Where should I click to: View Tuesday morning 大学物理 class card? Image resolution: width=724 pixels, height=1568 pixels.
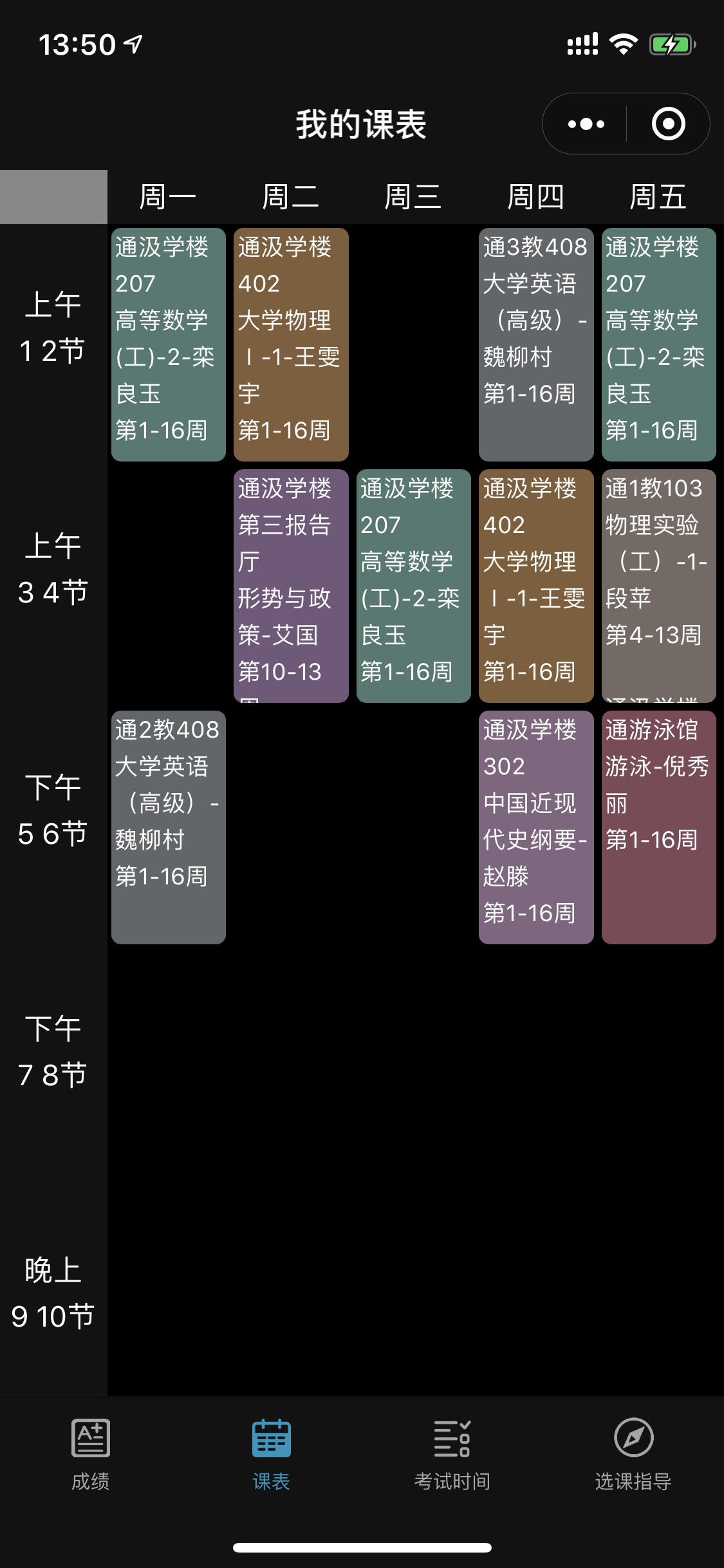pos(291,344)
